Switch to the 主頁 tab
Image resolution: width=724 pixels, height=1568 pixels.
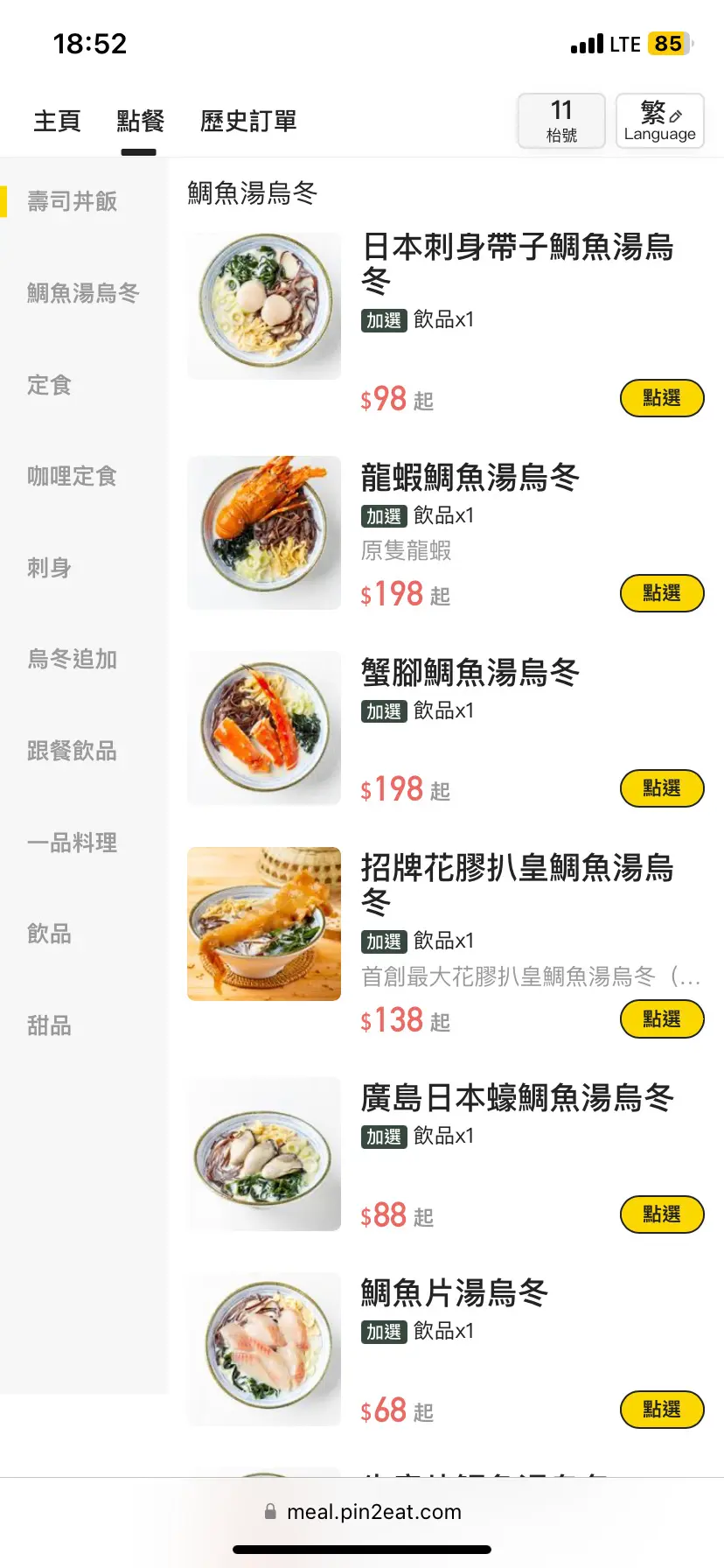57,121
